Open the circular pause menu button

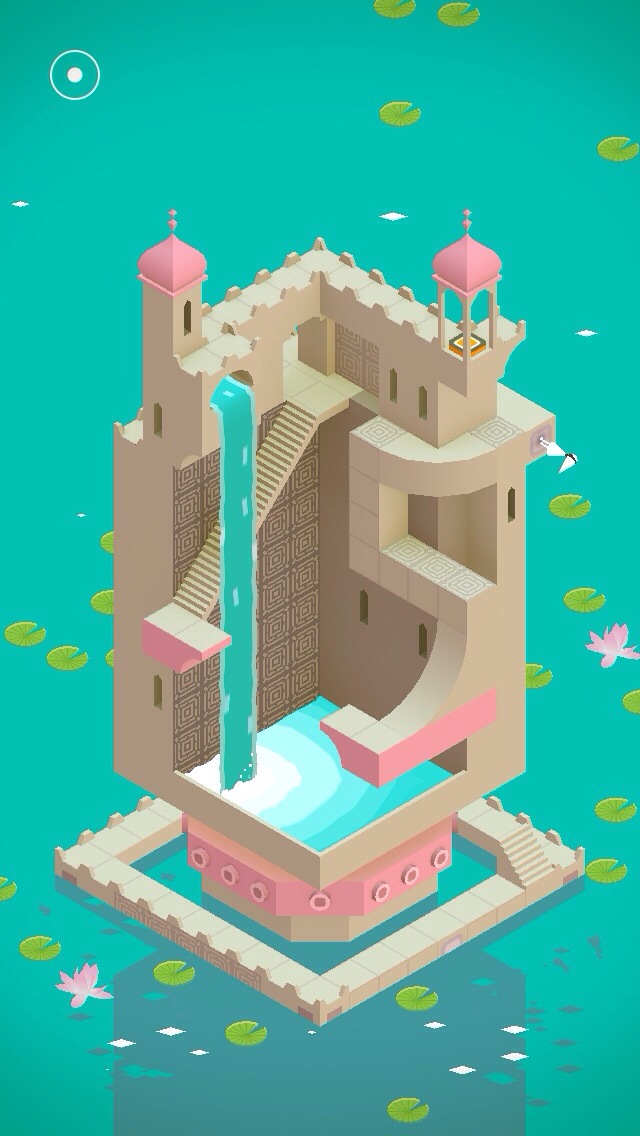pos(75,75)
